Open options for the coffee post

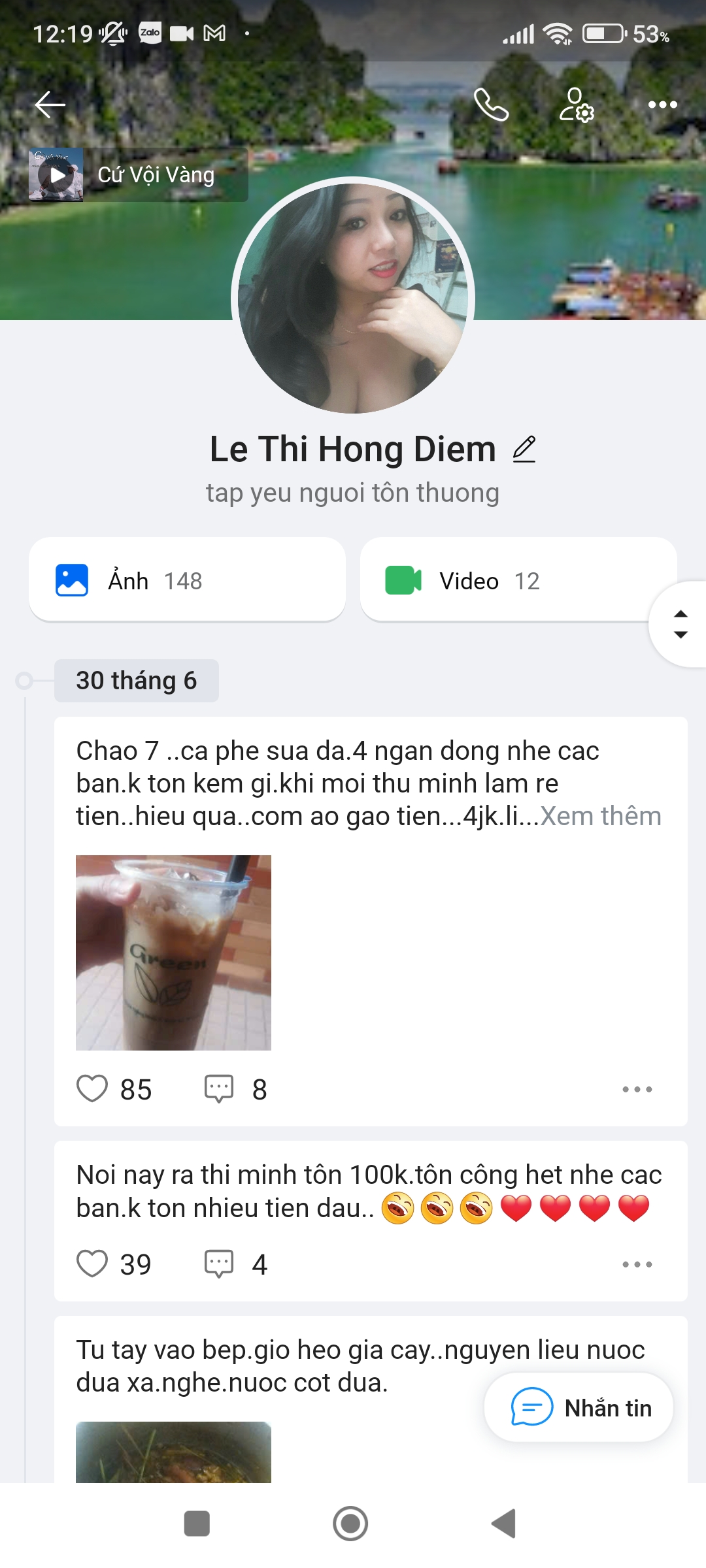pyautogui.click(x=637, y=1089)
